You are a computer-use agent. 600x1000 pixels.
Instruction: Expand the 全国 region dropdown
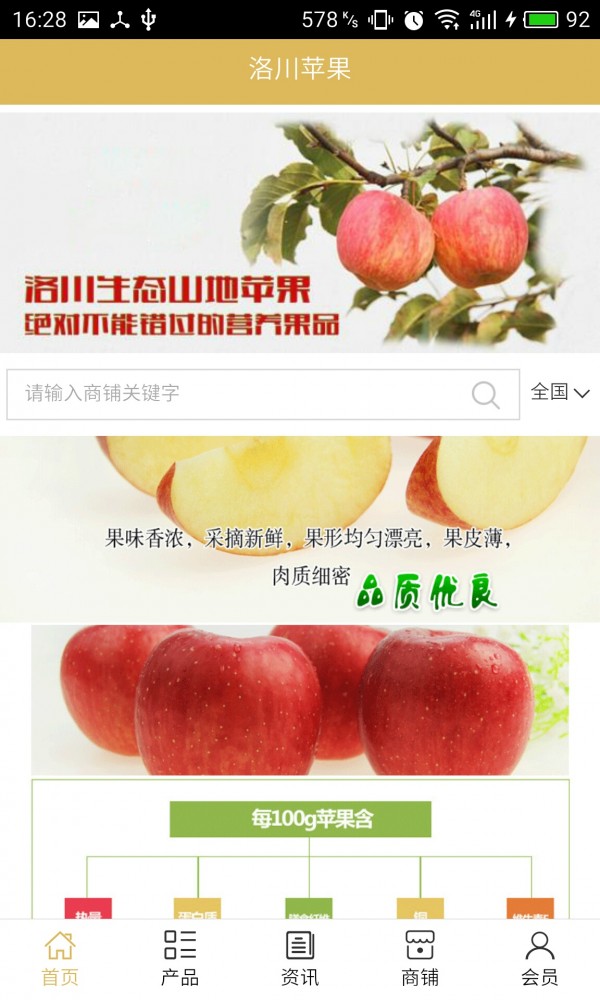coord(560,392)
